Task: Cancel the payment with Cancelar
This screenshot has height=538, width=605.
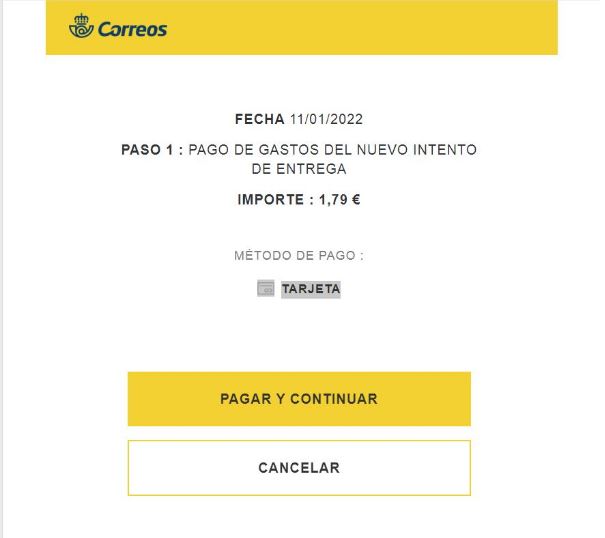Action: (x=299, y=468)
